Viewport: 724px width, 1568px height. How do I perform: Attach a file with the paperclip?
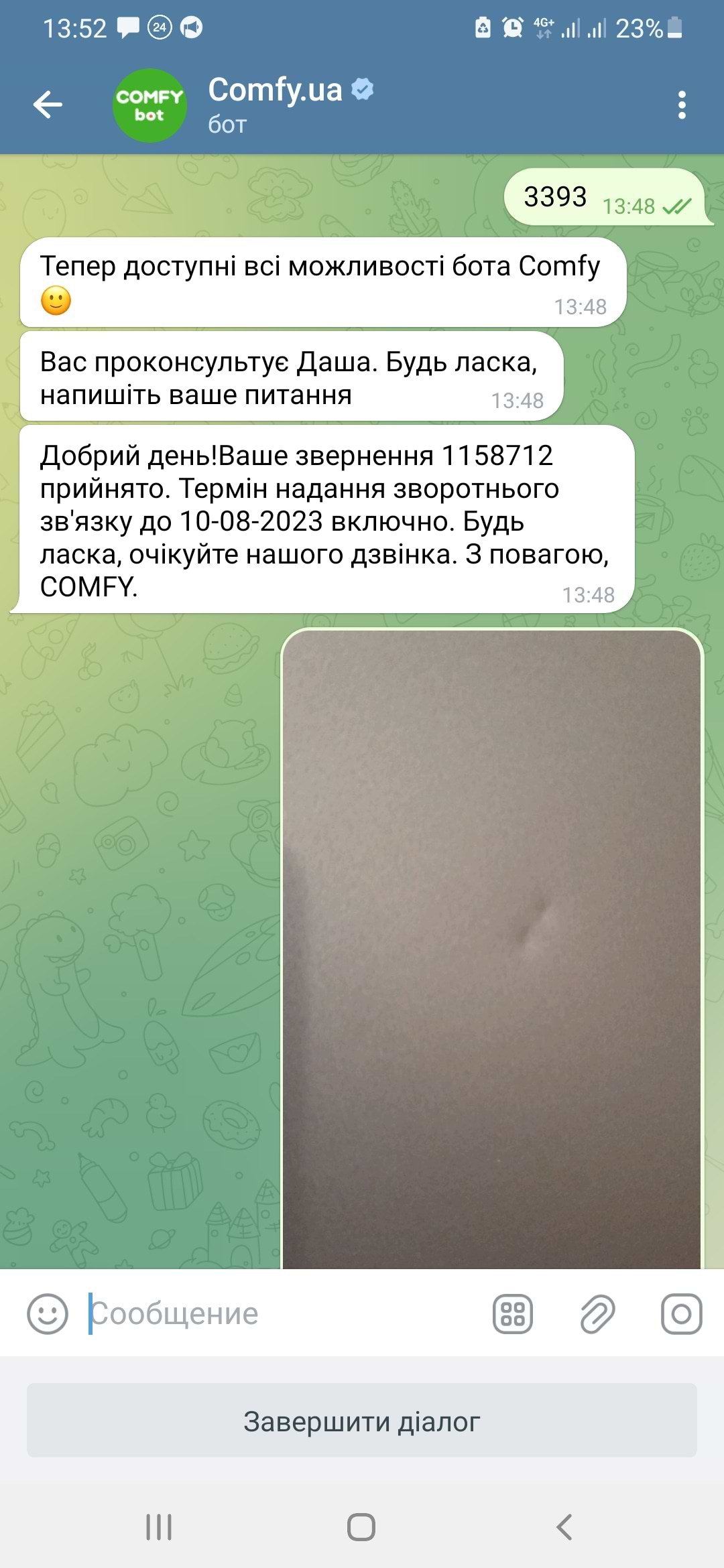[597, 1313]
